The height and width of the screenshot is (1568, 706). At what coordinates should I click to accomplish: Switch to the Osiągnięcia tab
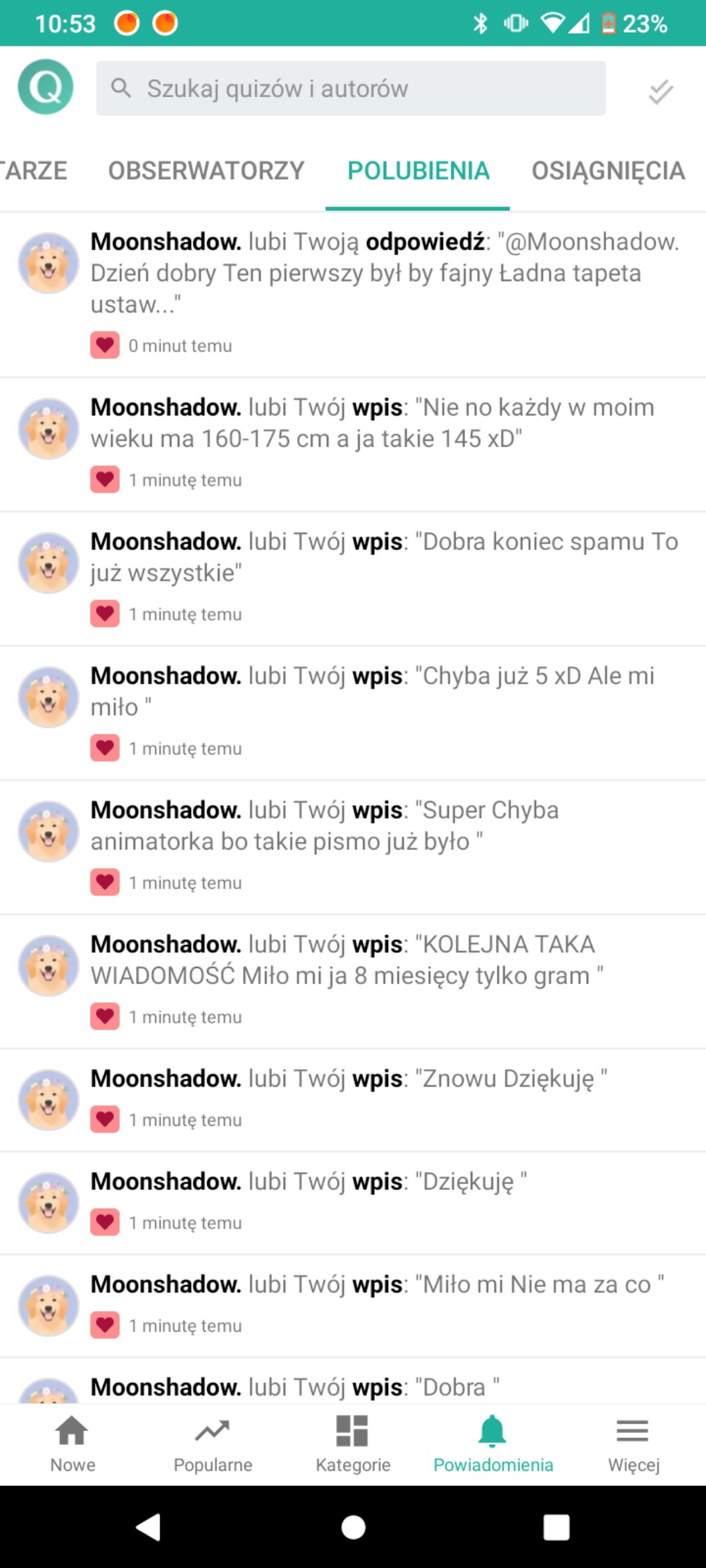click(x=608, y=170)
